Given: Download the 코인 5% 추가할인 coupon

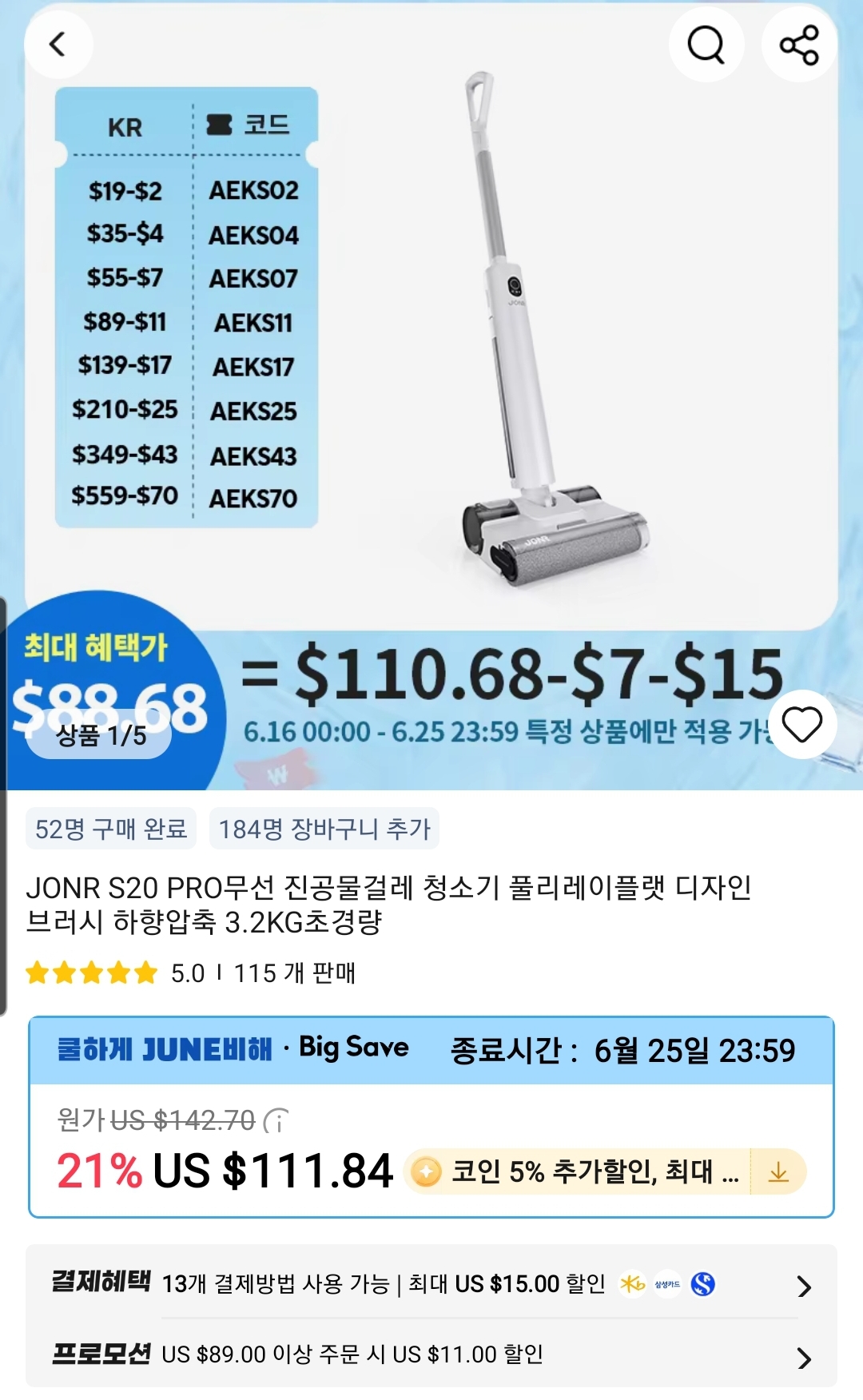Looking at the screenshot, I should tap(778, 1172).
